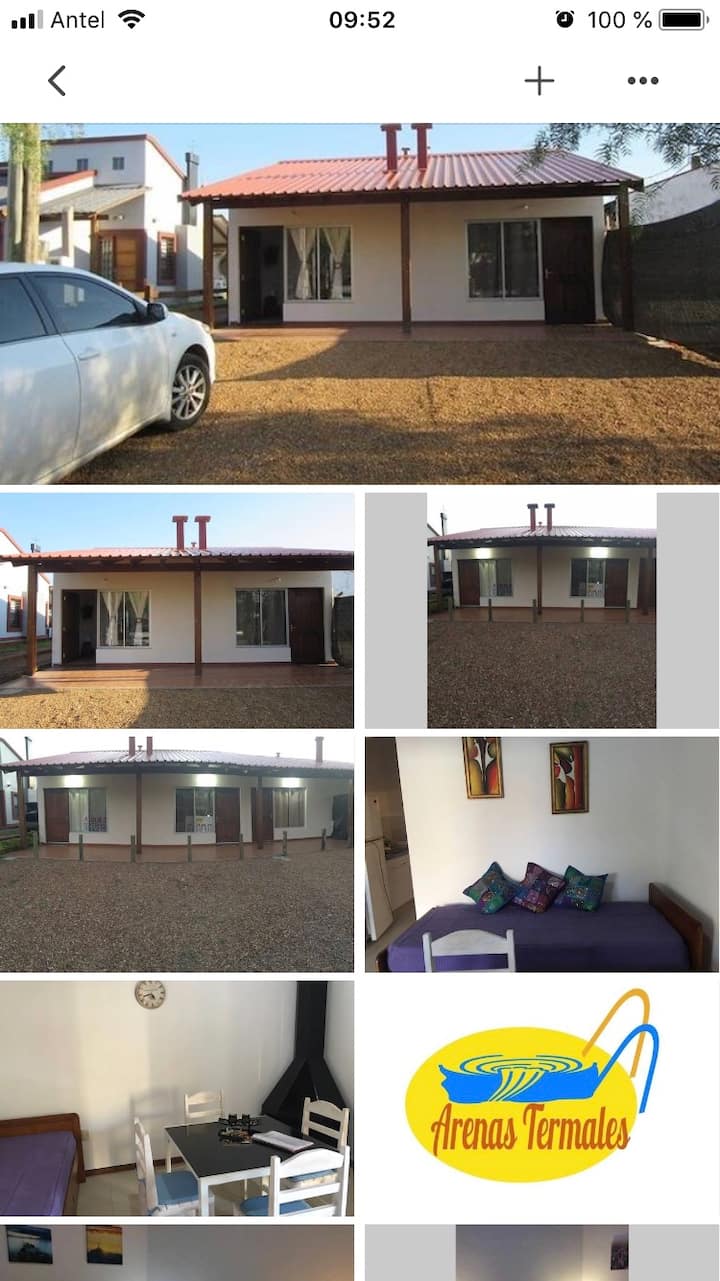Tap the plus icon to add

[539, 81]
